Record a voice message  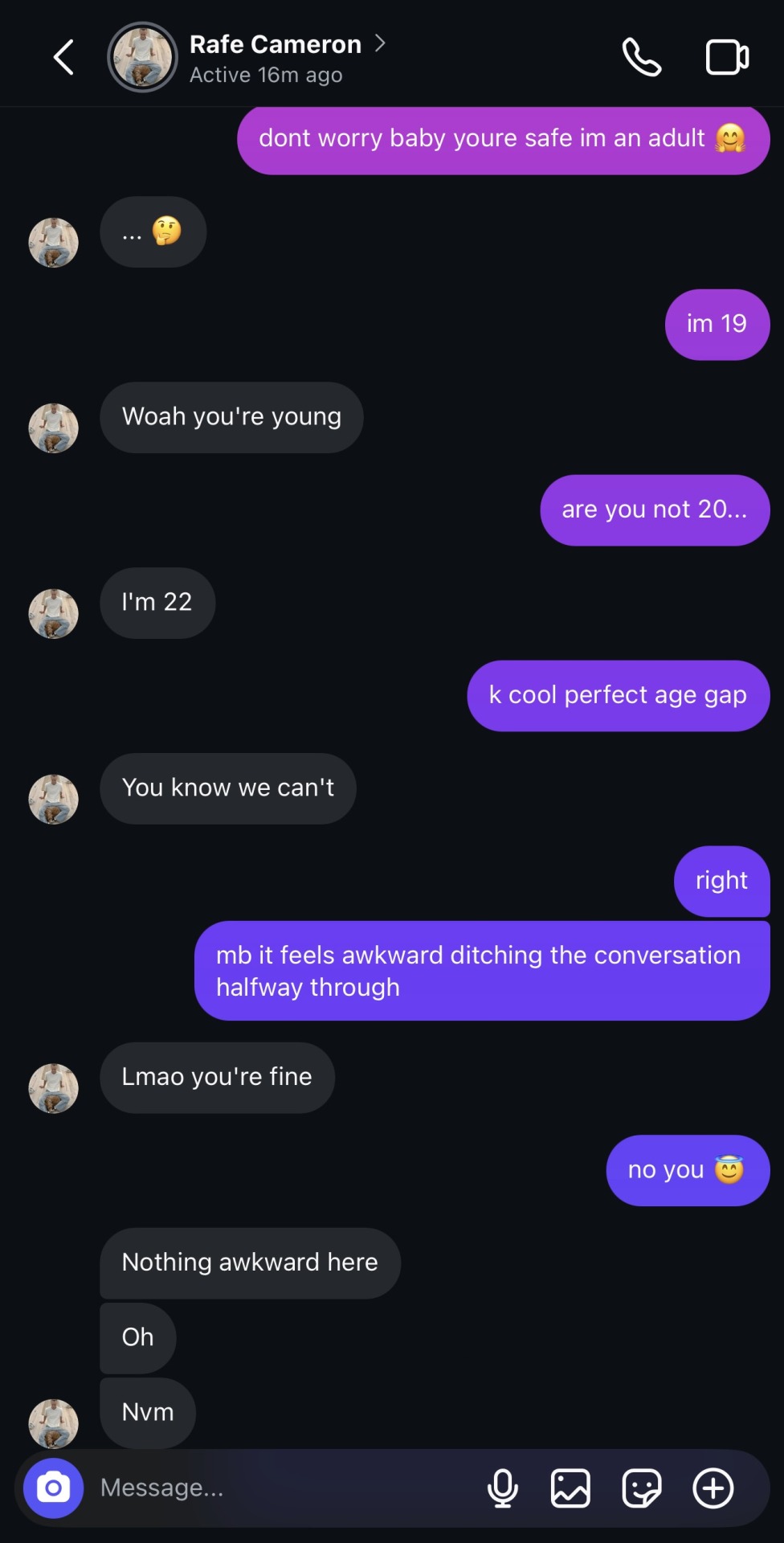(x=503, y=1488)
